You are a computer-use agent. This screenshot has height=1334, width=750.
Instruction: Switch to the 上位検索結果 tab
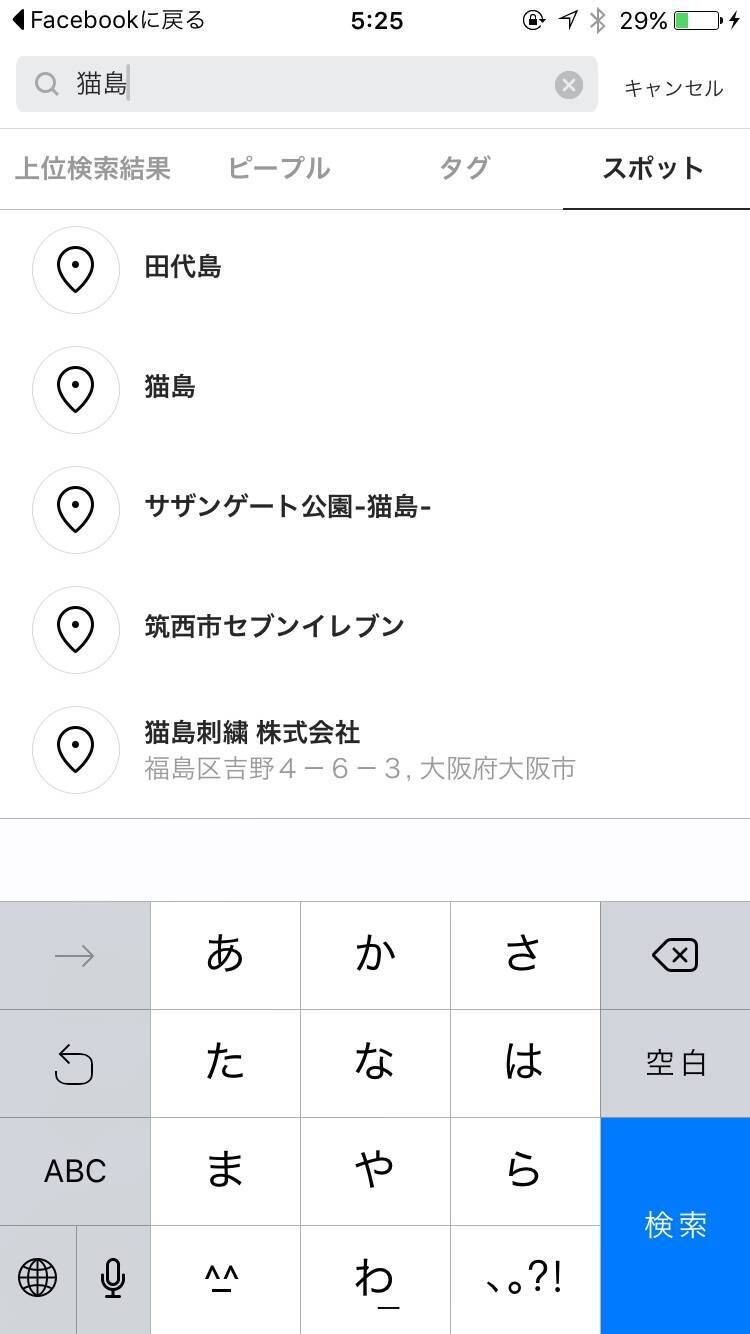tap(93, 168)
